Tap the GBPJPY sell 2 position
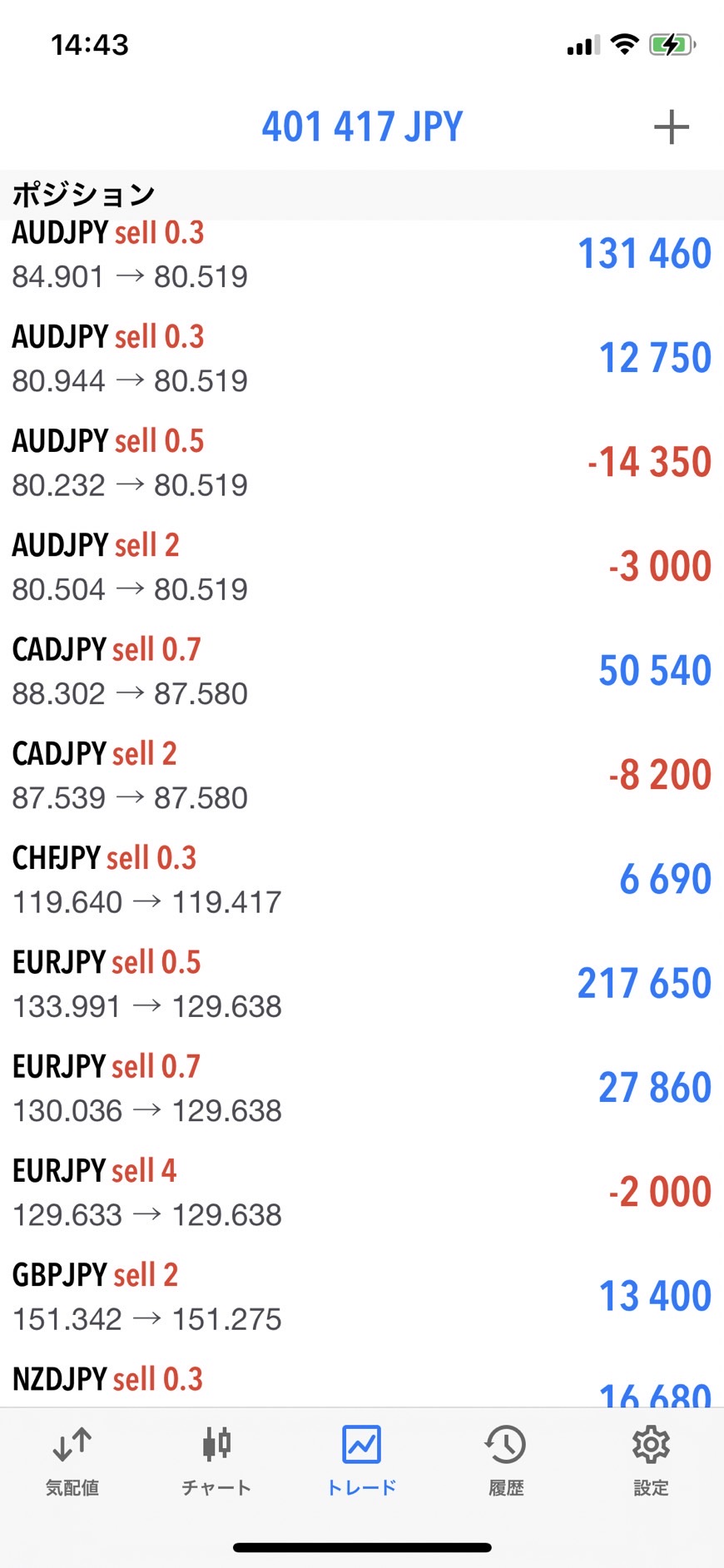This screenshot has width=724, height=1568. click(x=361, y=1297)
